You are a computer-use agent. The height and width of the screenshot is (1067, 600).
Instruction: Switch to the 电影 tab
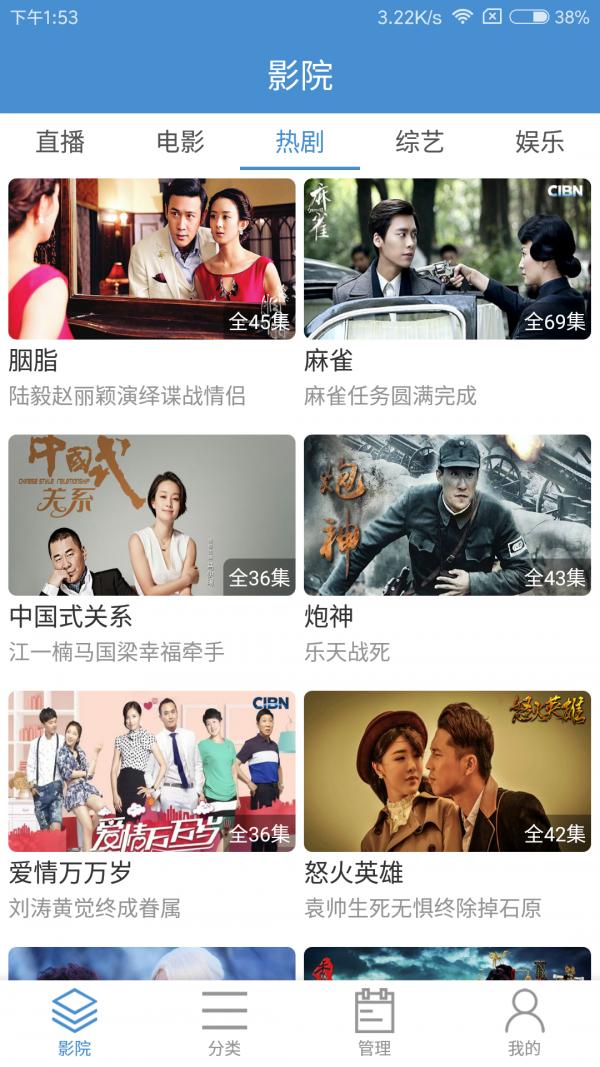tap(180, 142)
